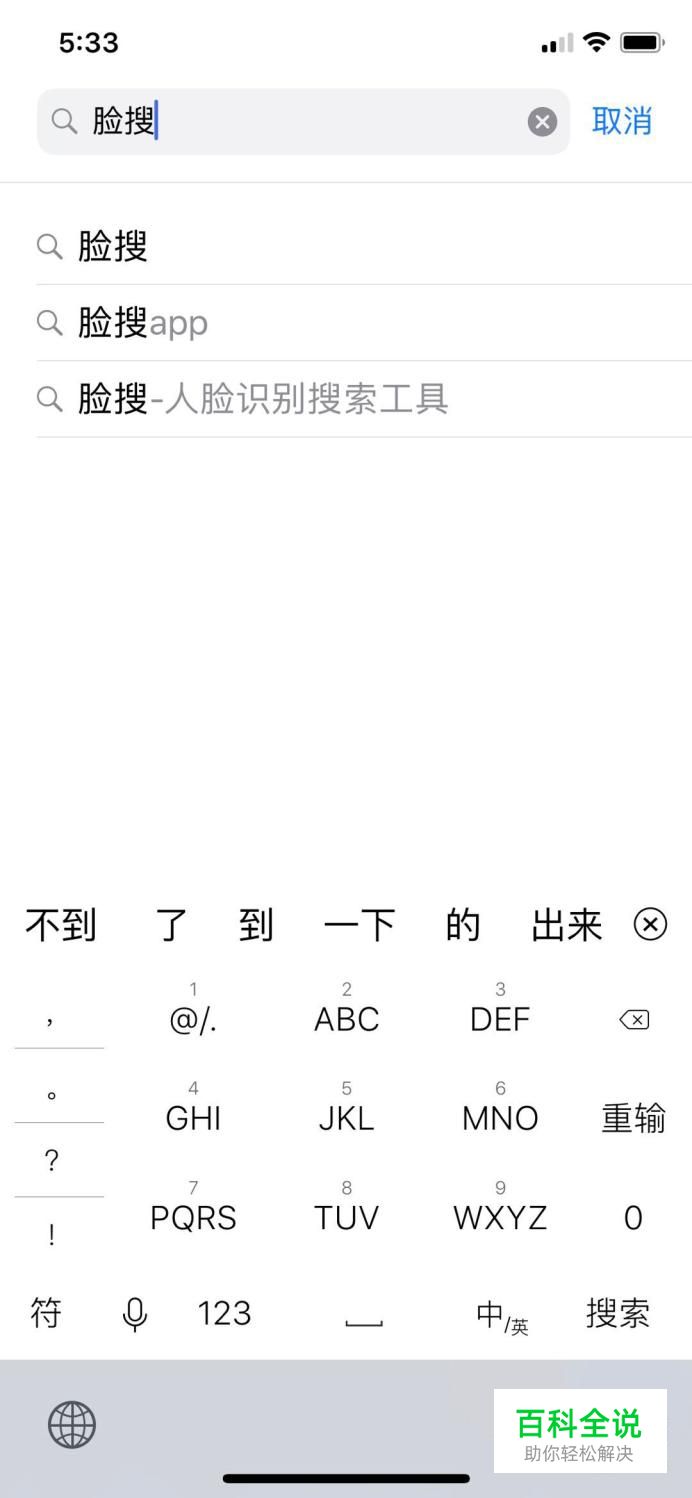
Task: Tap the 重输 re-enter key
Action: [x=633, y=1118]
